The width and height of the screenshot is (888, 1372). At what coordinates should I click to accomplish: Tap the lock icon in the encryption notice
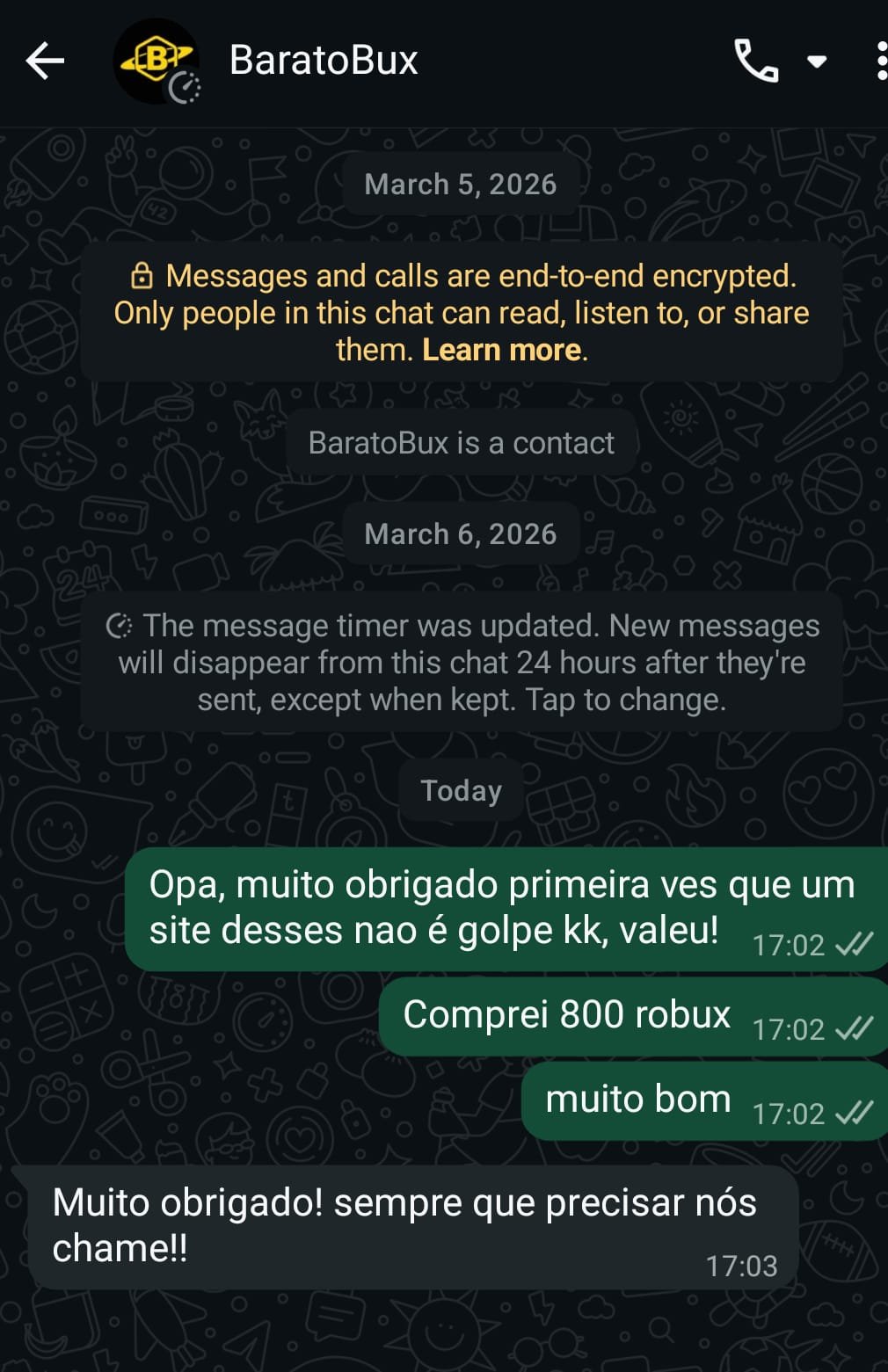point(141,276)
